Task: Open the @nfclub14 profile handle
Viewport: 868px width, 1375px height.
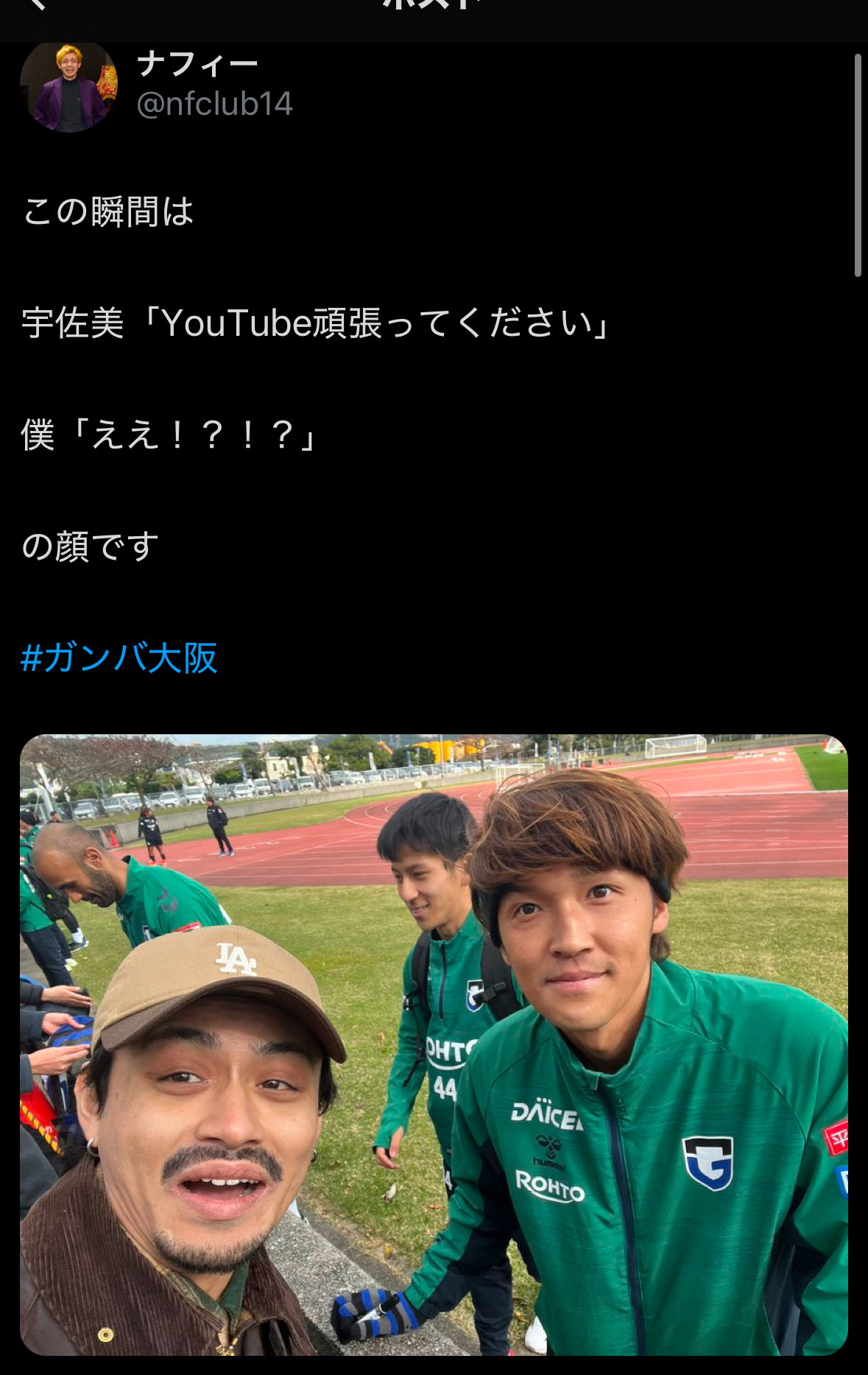Action: pyautogui.click(x=215, y=104)
